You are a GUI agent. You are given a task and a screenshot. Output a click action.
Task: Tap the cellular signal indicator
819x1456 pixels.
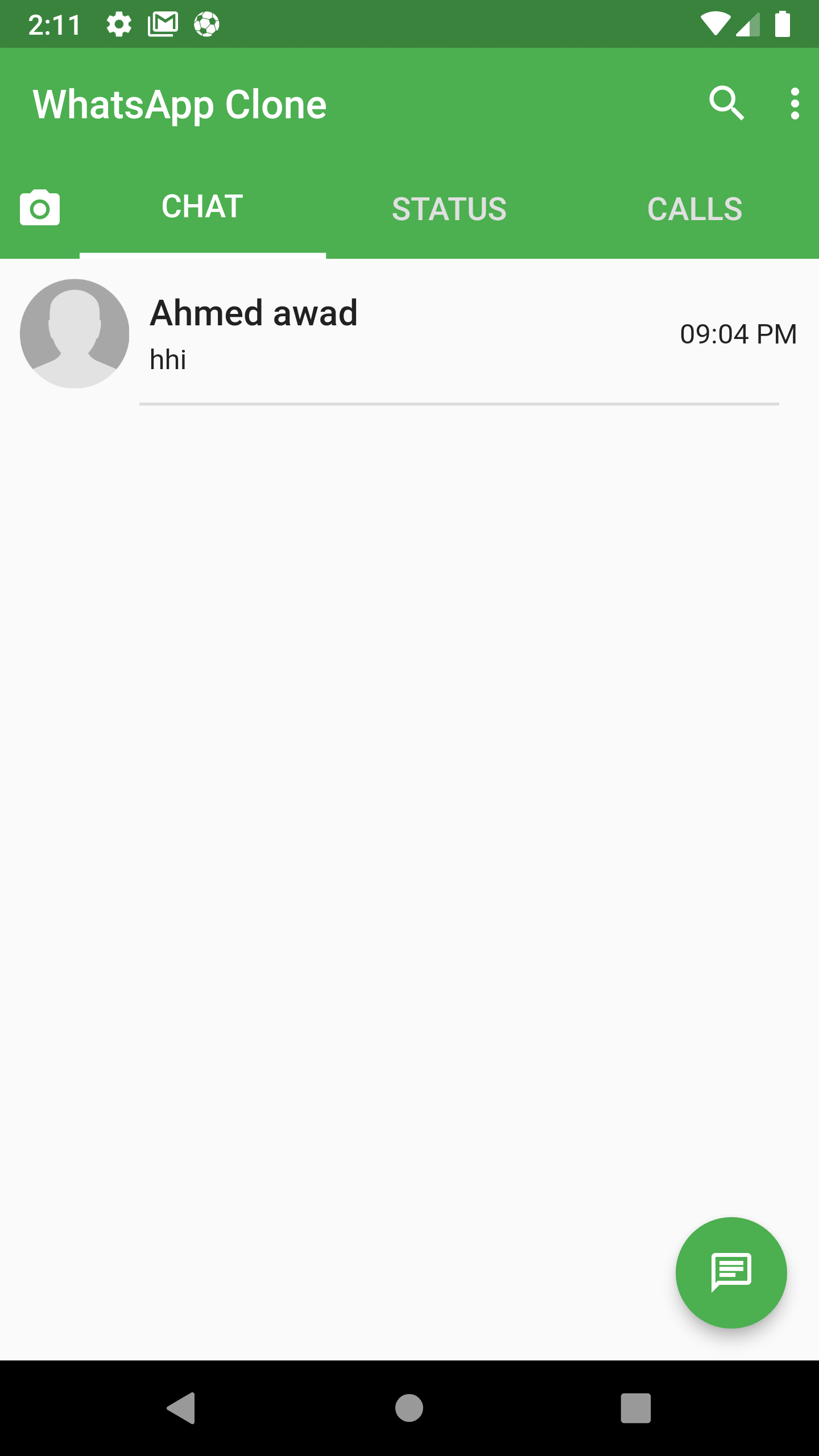click(748, 23)
